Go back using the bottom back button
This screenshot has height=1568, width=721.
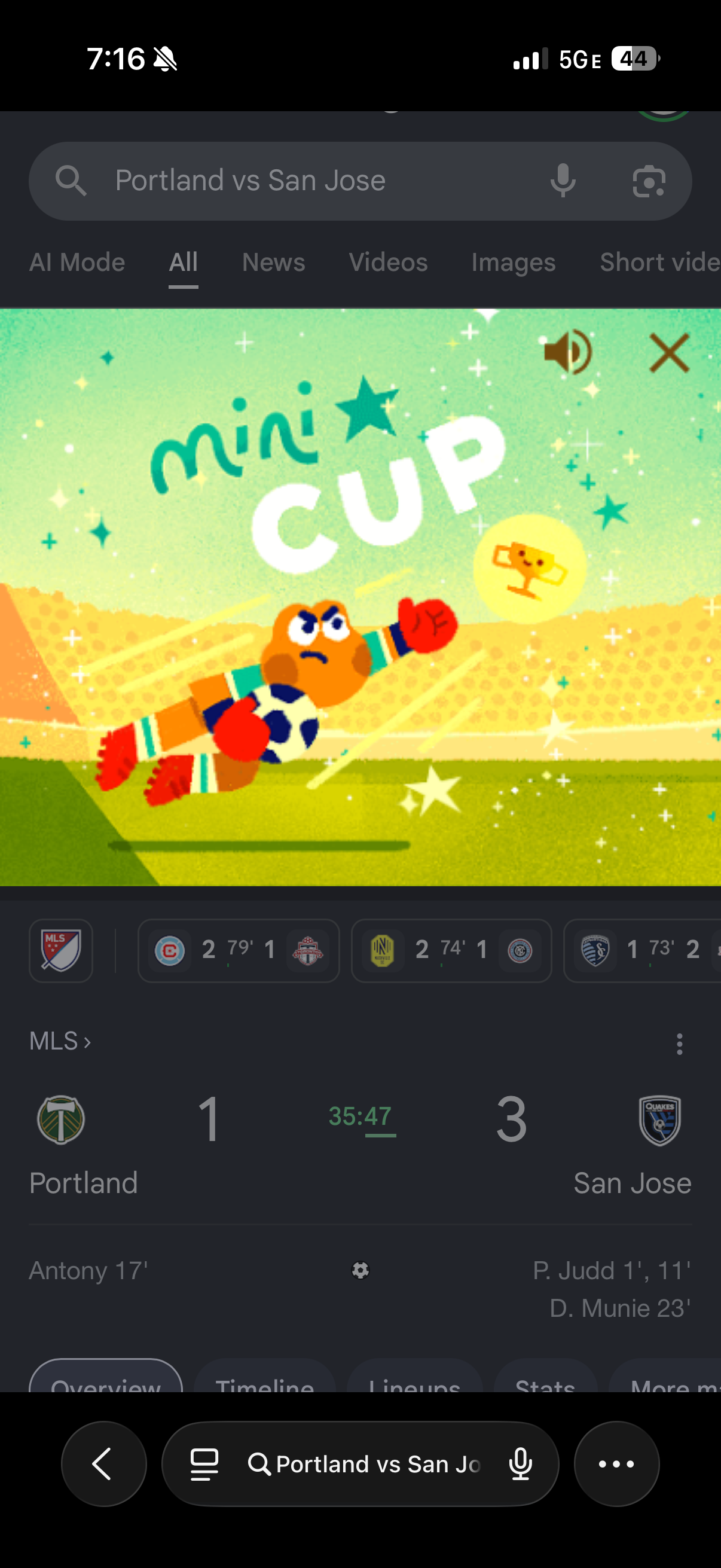(104, 1463)
